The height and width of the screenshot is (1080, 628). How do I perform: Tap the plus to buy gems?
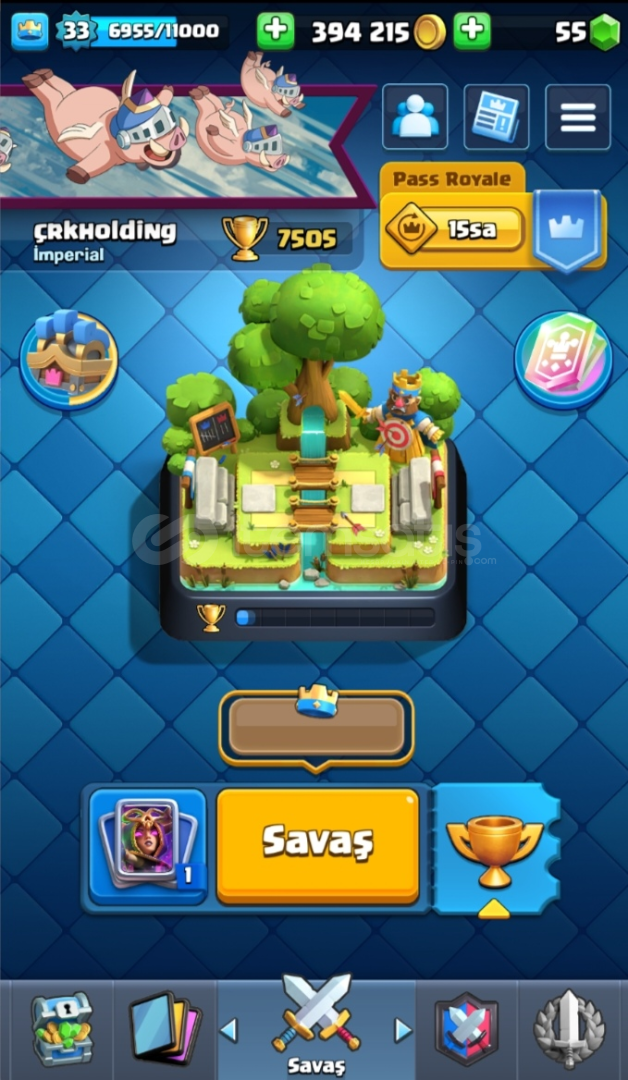pyautogui.click(x=472, y=32)
